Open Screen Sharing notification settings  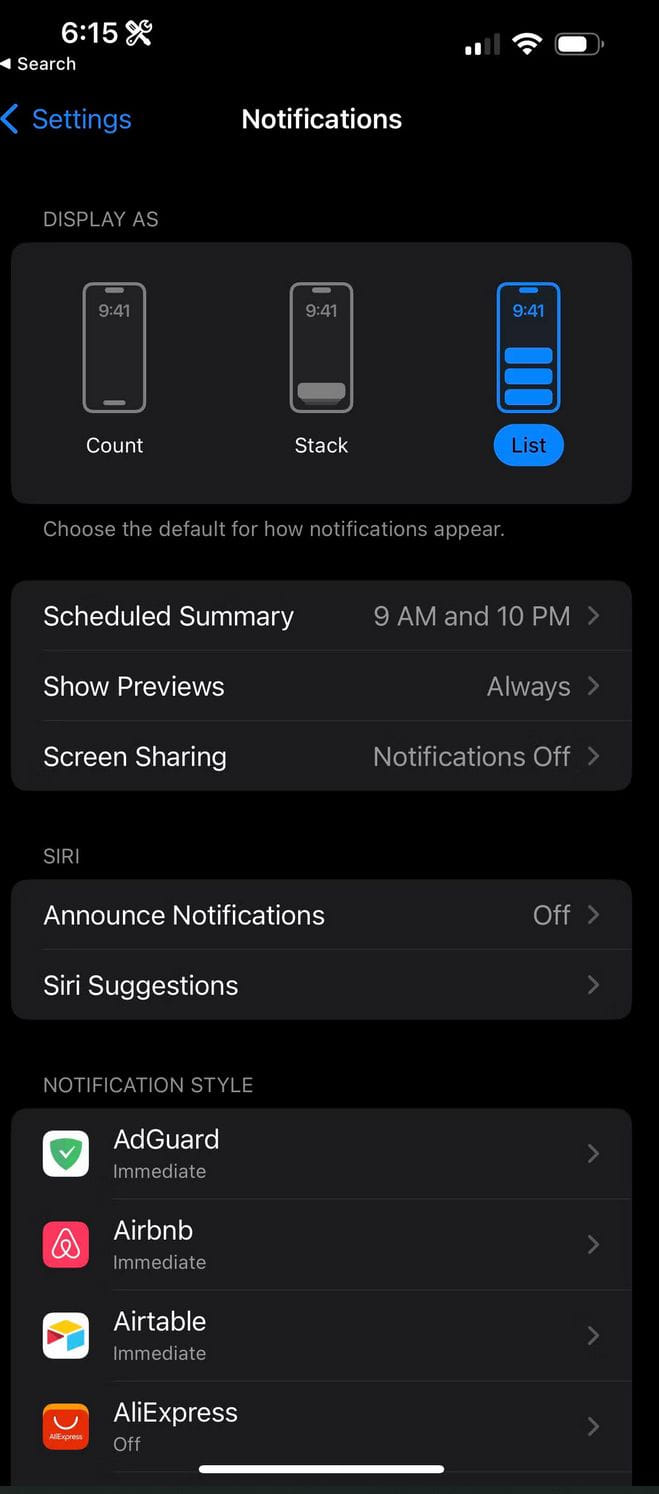pos(321,756)
